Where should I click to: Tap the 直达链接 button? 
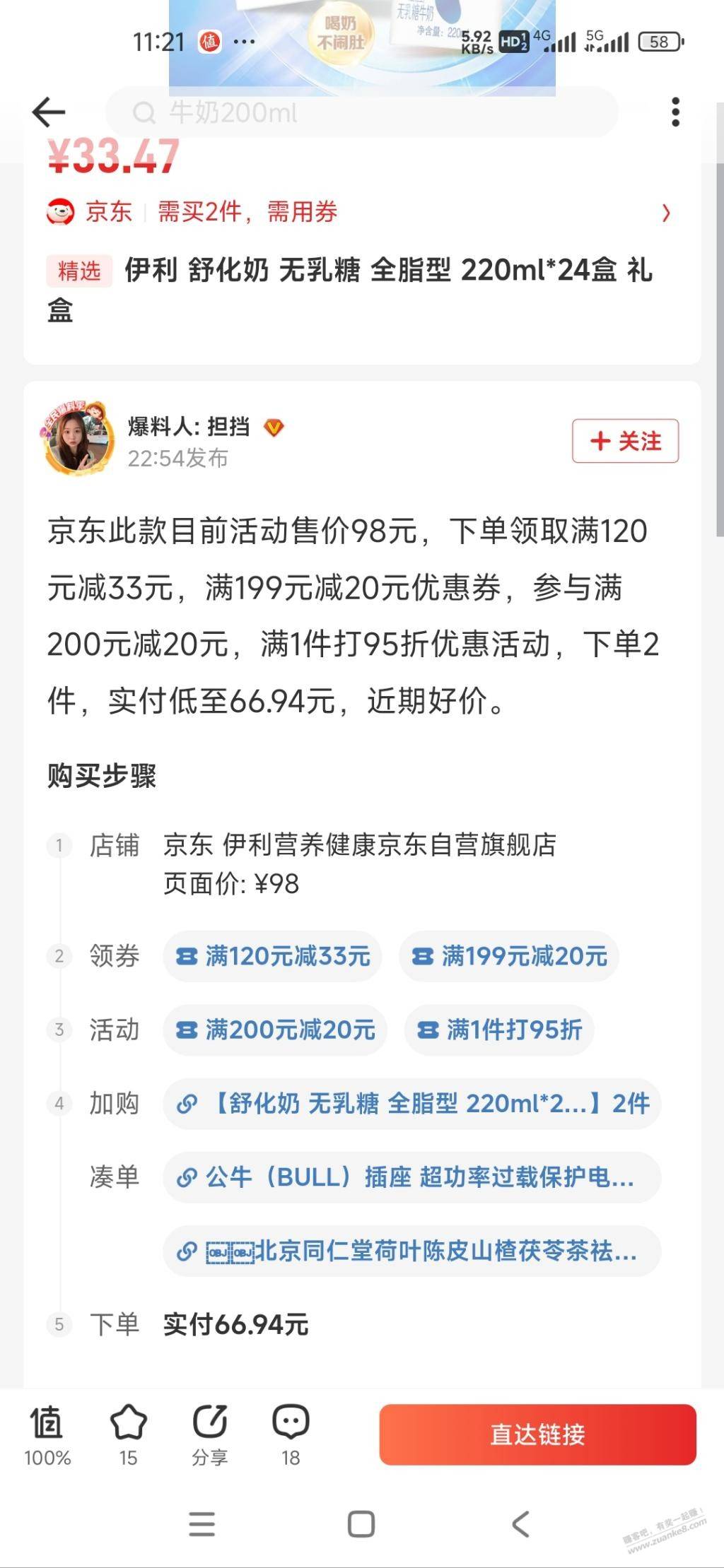click(x=537, y=1434)
